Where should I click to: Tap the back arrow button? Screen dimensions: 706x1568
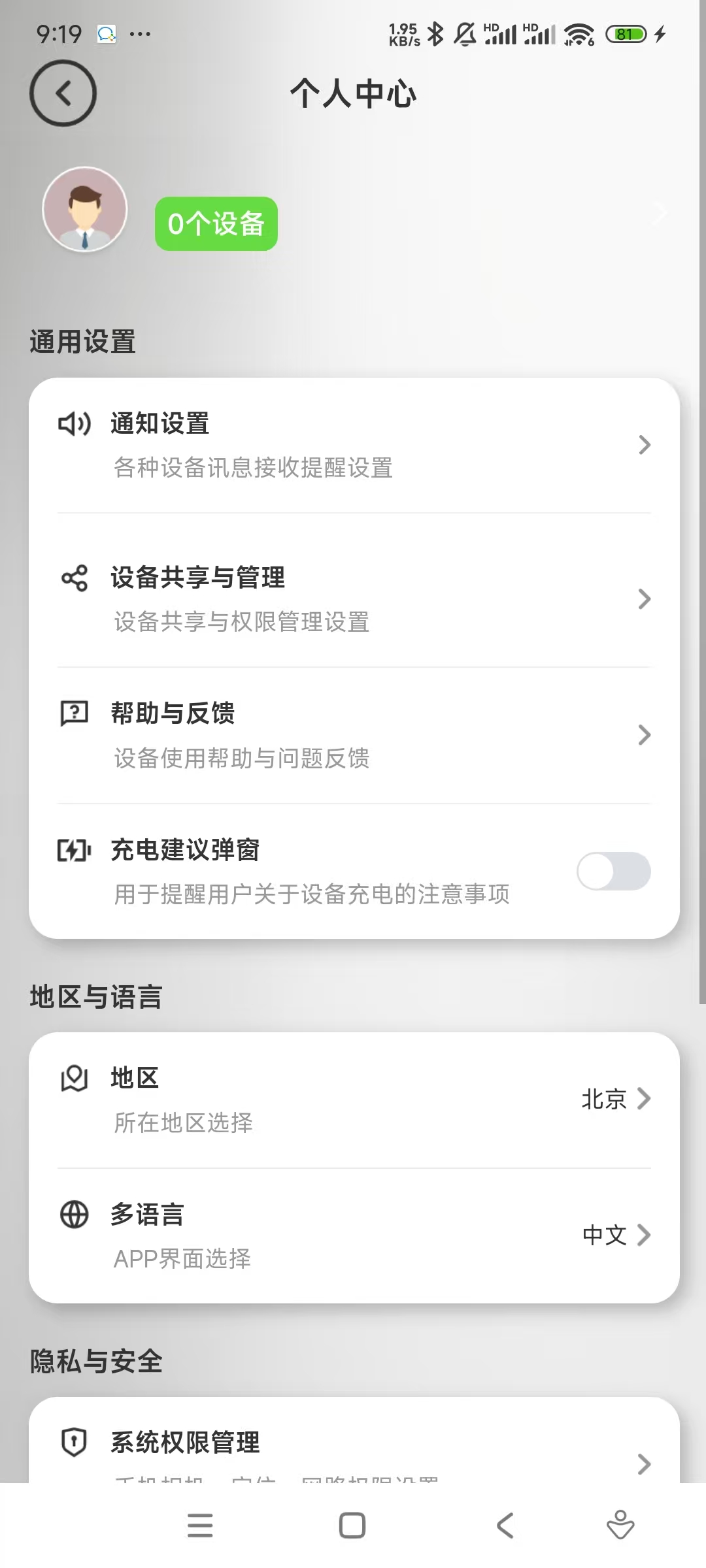[x=63, y=93]
